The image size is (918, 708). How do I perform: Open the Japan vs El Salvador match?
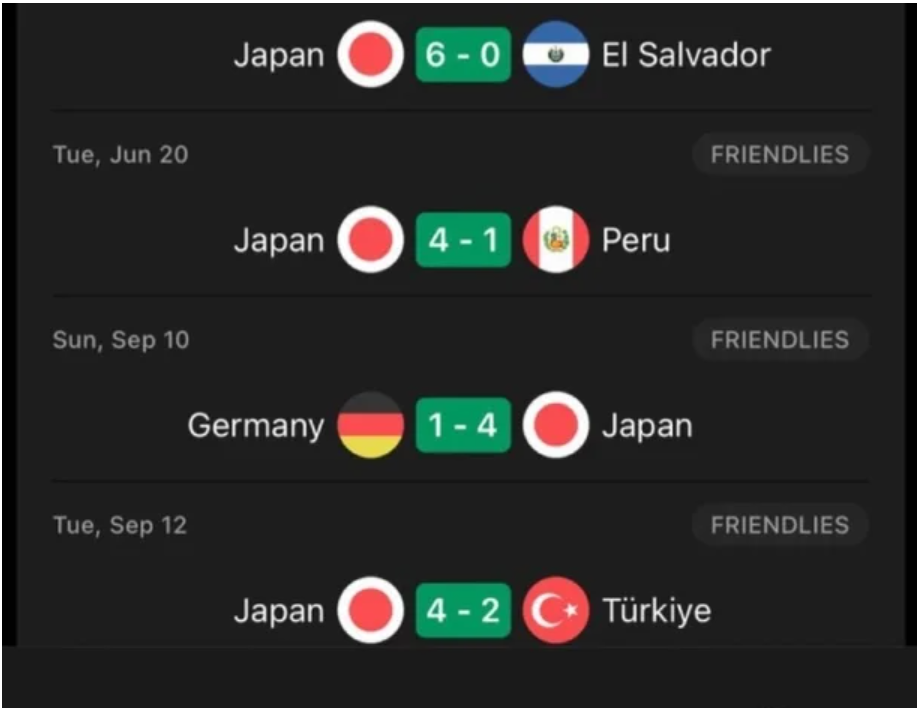tap(462, 54)
